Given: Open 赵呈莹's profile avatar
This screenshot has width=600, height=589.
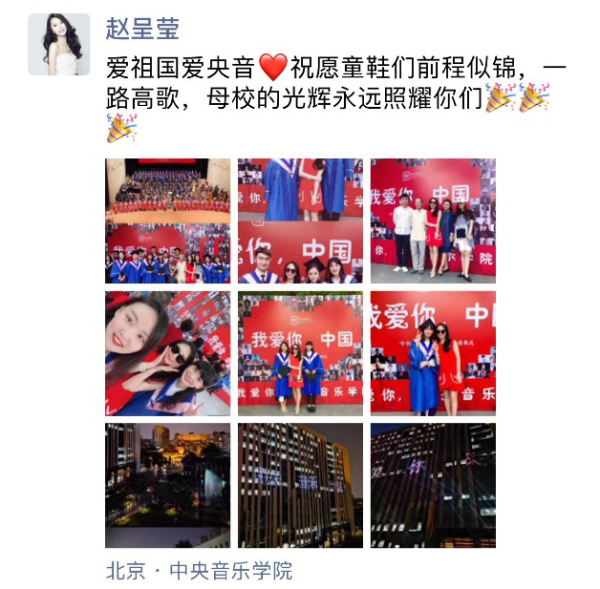Looking at the screenshot, I should point(59,44).
